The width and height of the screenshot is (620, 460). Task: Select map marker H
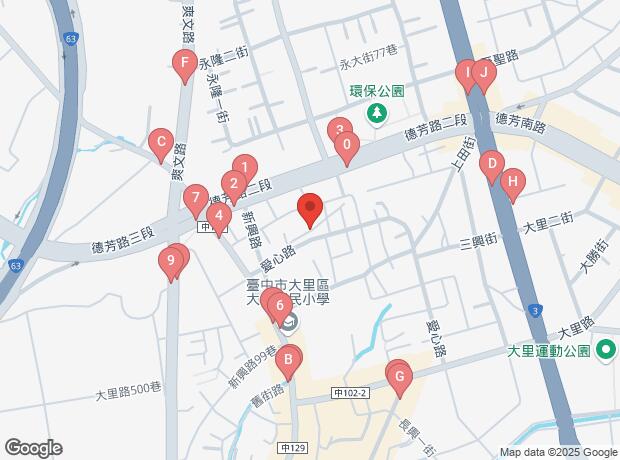click(x=512, y=183)
